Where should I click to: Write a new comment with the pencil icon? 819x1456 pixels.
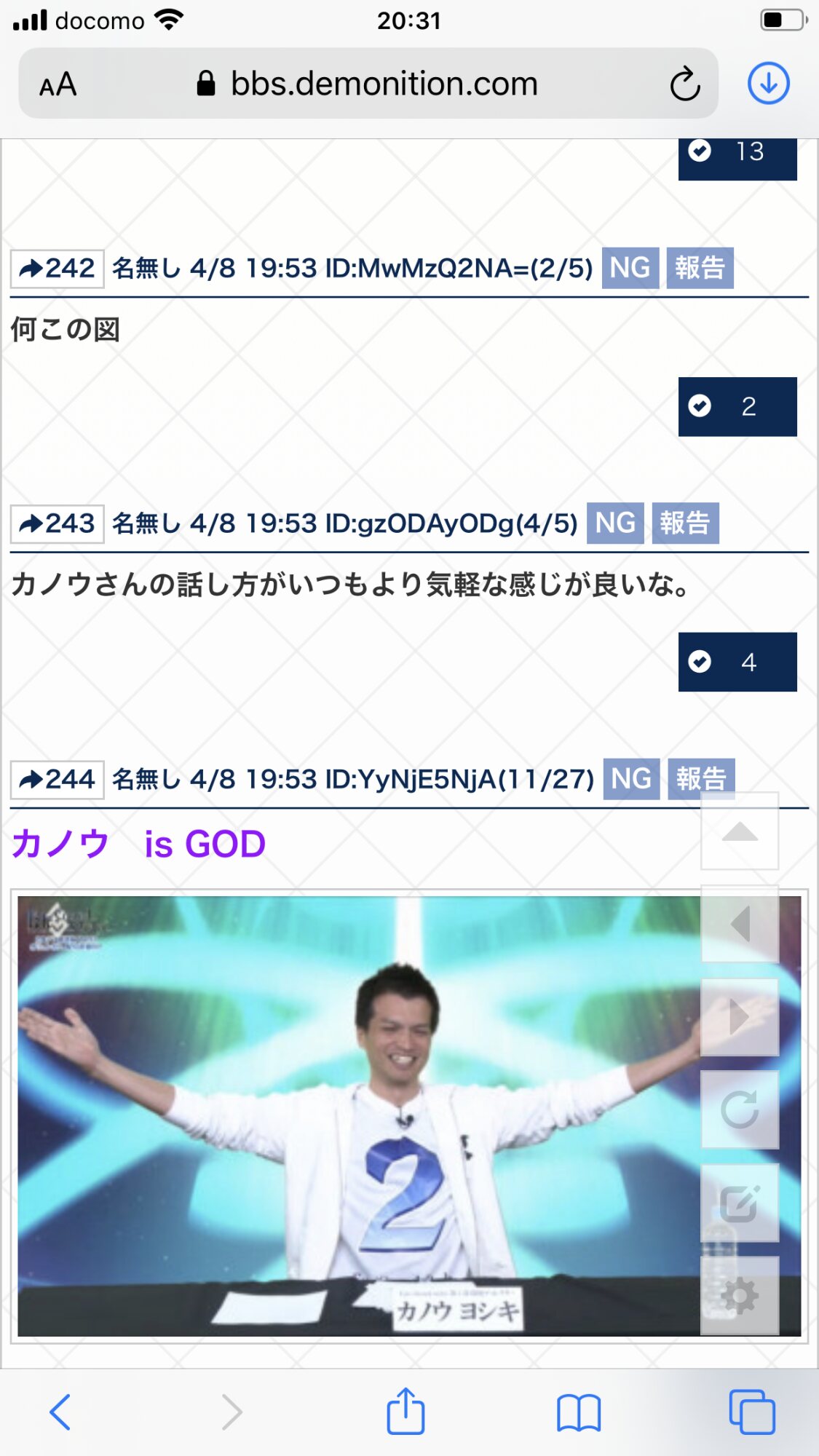pos(739,1203)
